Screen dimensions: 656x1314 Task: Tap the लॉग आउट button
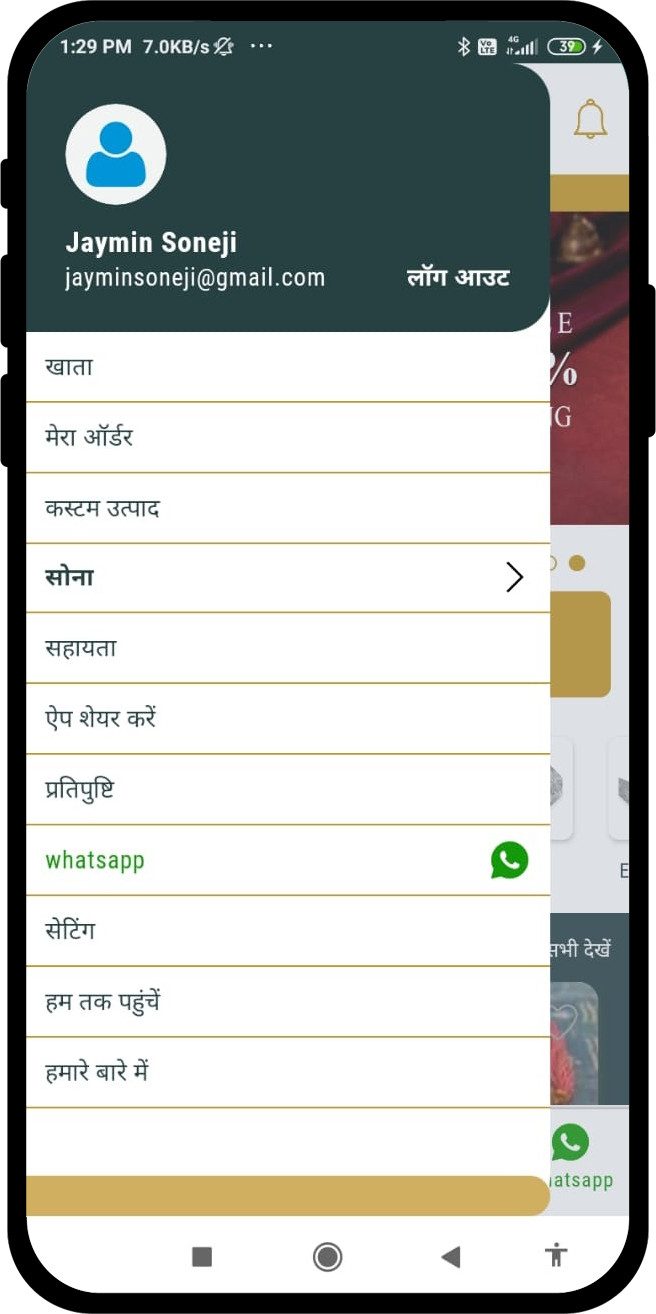pyautogui.click(x=458, y=277)
